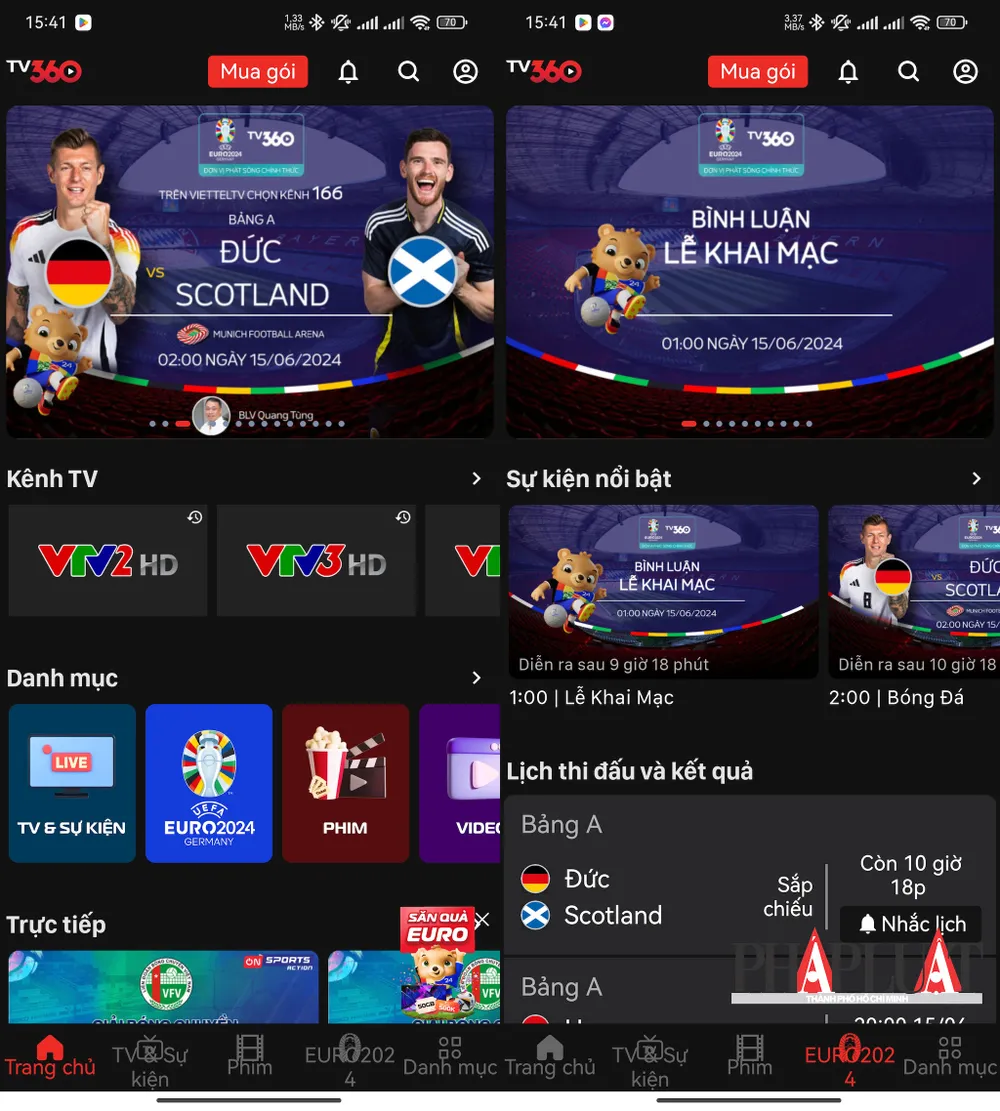Image resolution: width=1000 pixels, height=1111 pixels.
Task: Open the PHIM popcorn category icon
Action: (345, 783)
